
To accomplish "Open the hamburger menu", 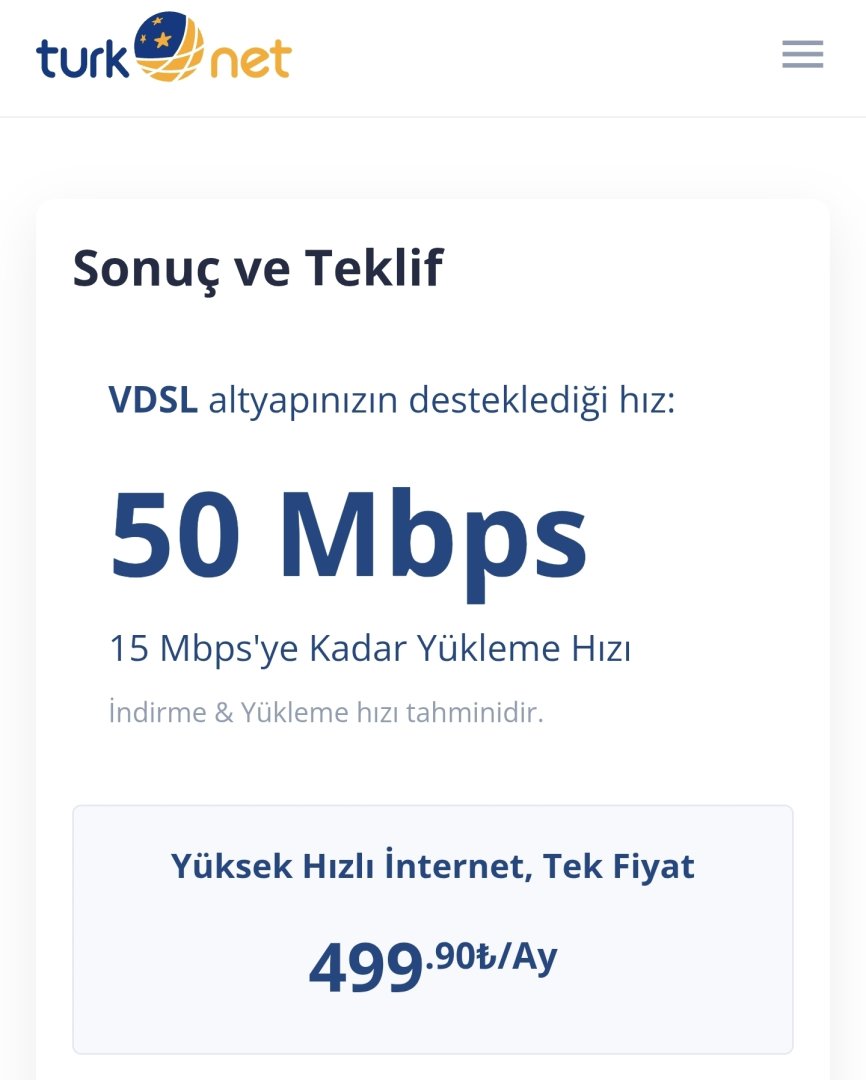I will 802,54.
